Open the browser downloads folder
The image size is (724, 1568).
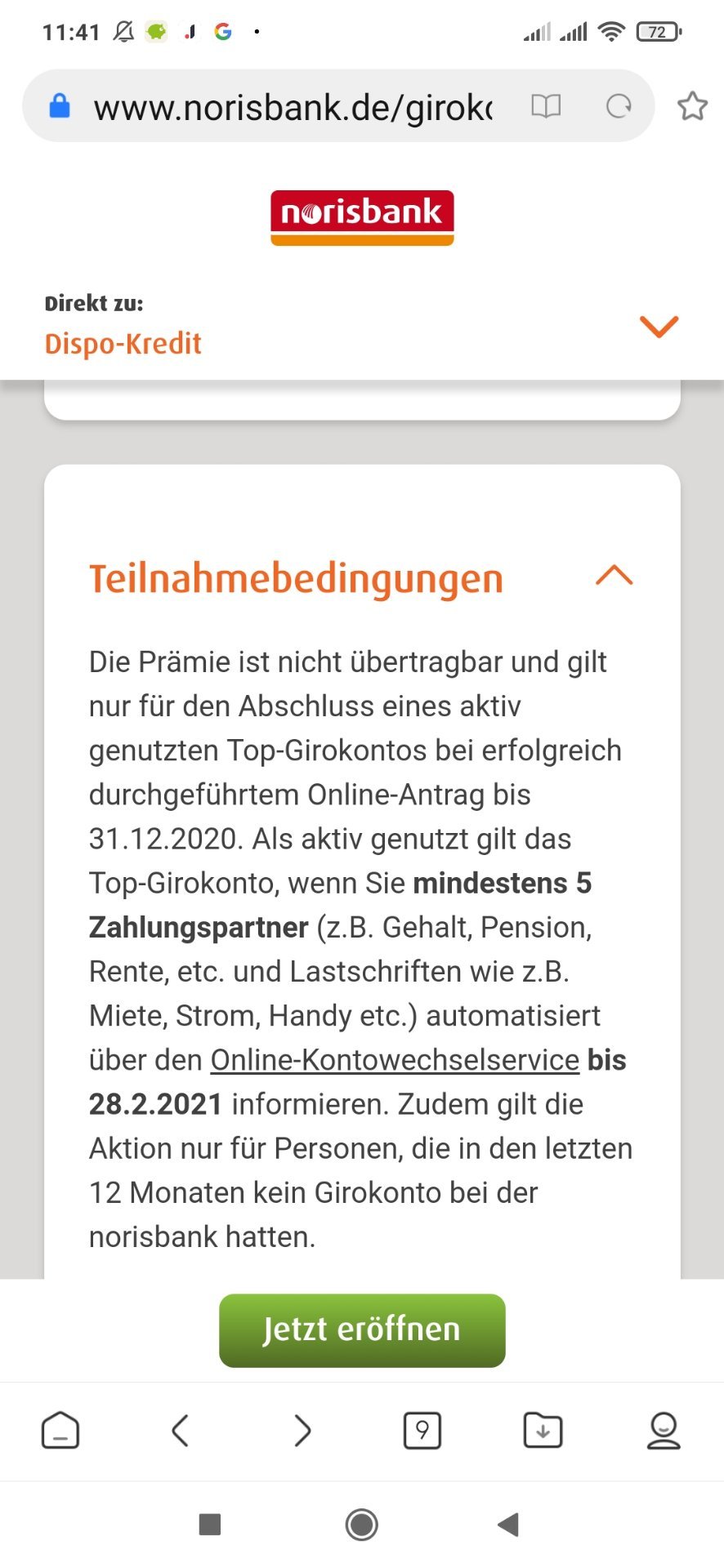tap(543, 1430)
